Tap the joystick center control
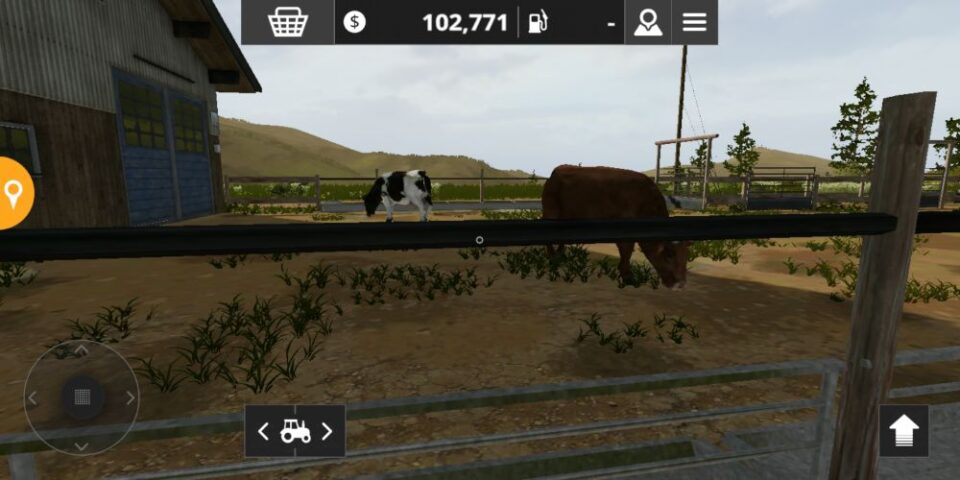960x480 pixels. click(82, 397)
